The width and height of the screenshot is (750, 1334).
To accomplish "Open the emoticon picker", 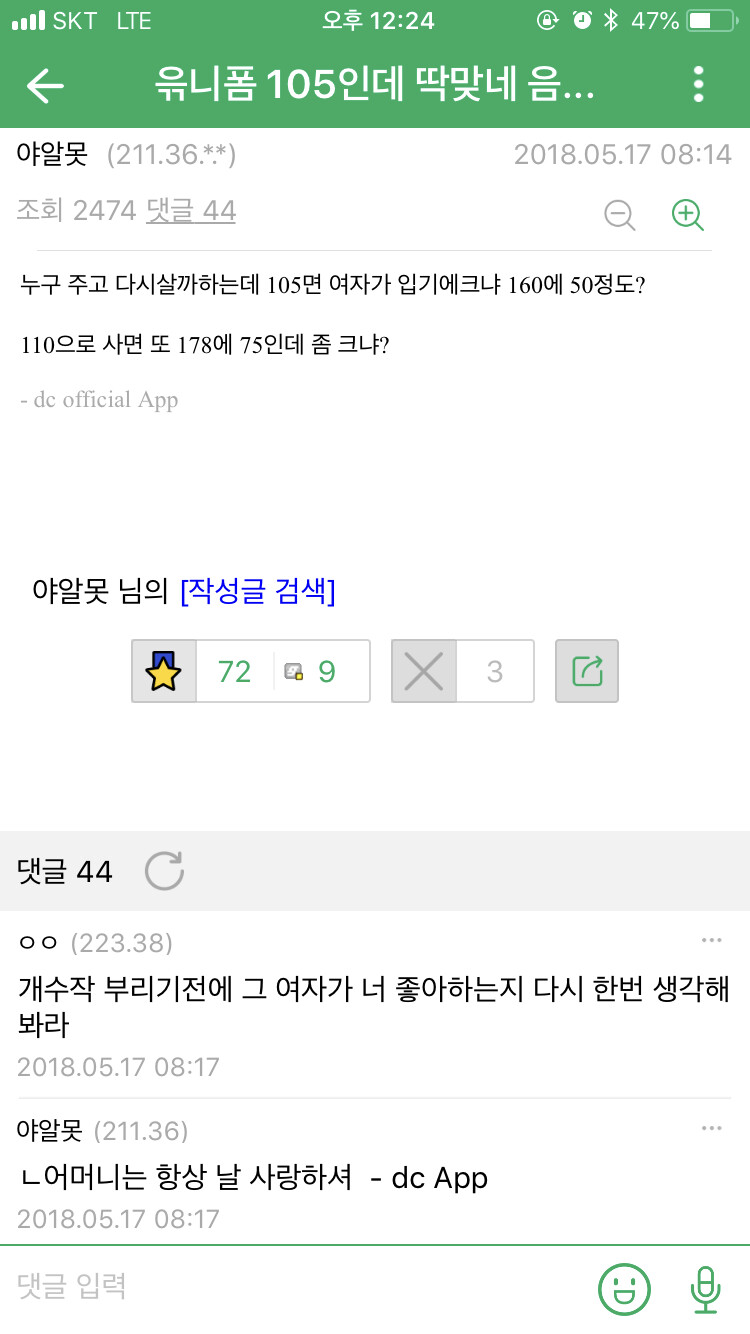I will click(624, 1288).
